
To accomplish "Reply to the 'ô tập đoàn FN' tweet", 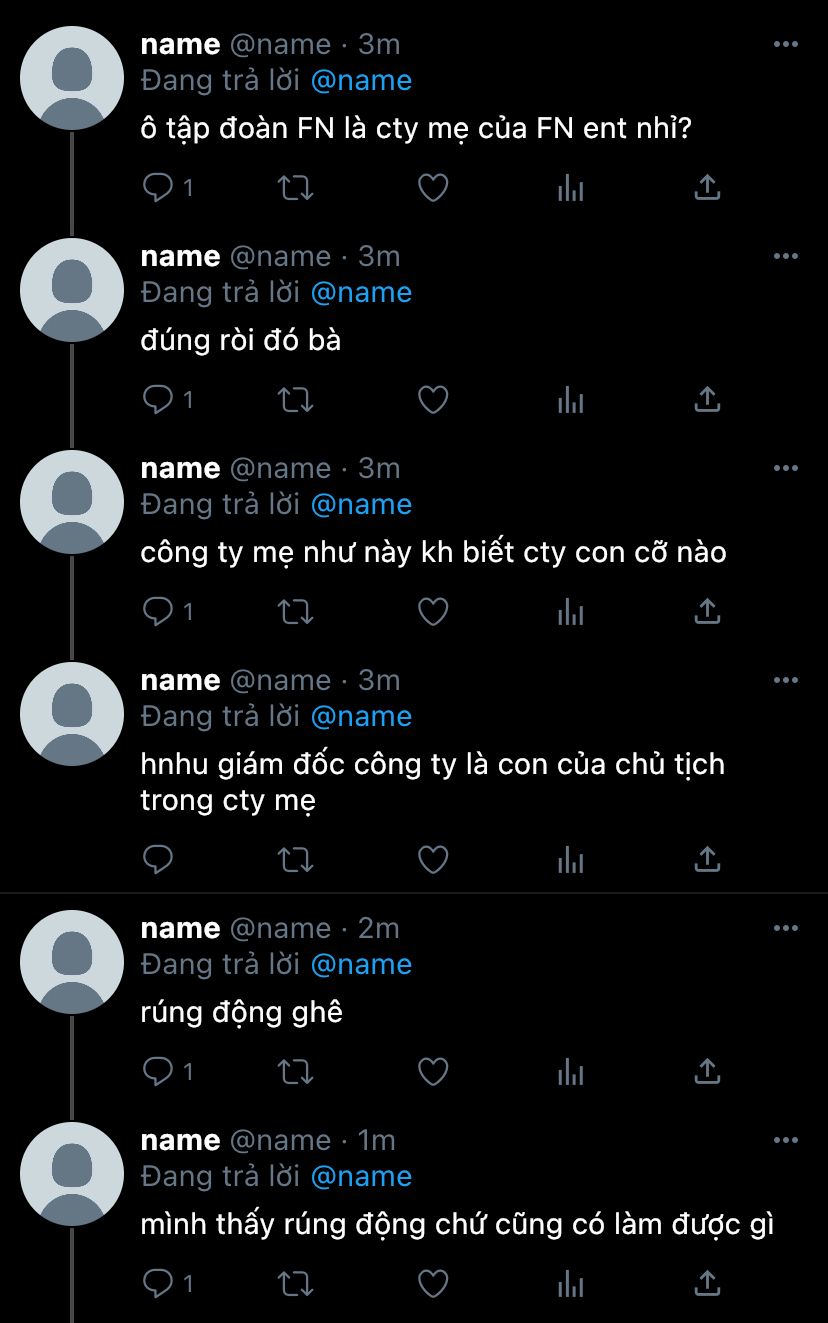I will tap(158, 187).
